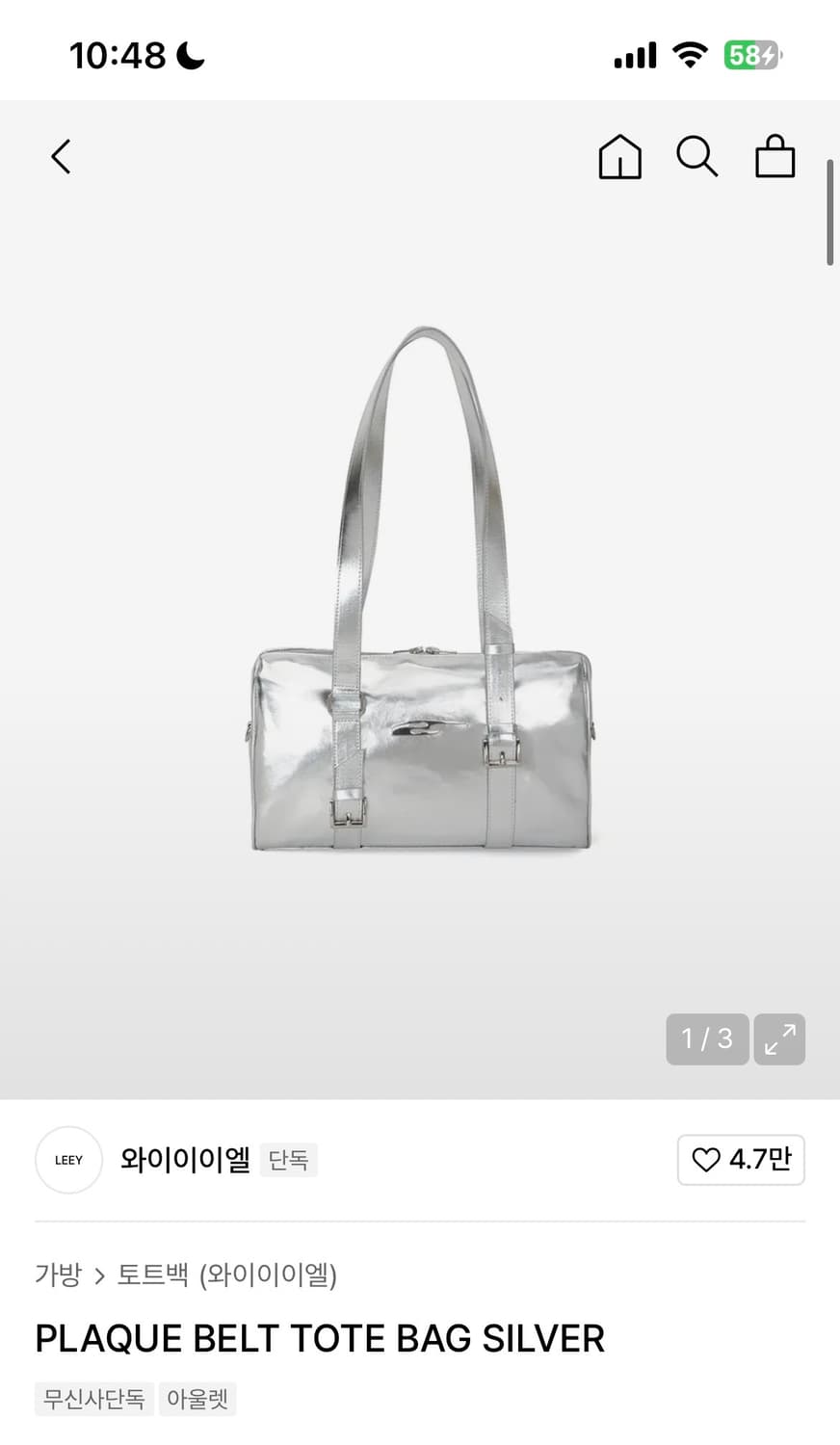Tap the Wi-Fi icon in the status bar
The height and width of the screenshot is (1445, 840).
689,55
